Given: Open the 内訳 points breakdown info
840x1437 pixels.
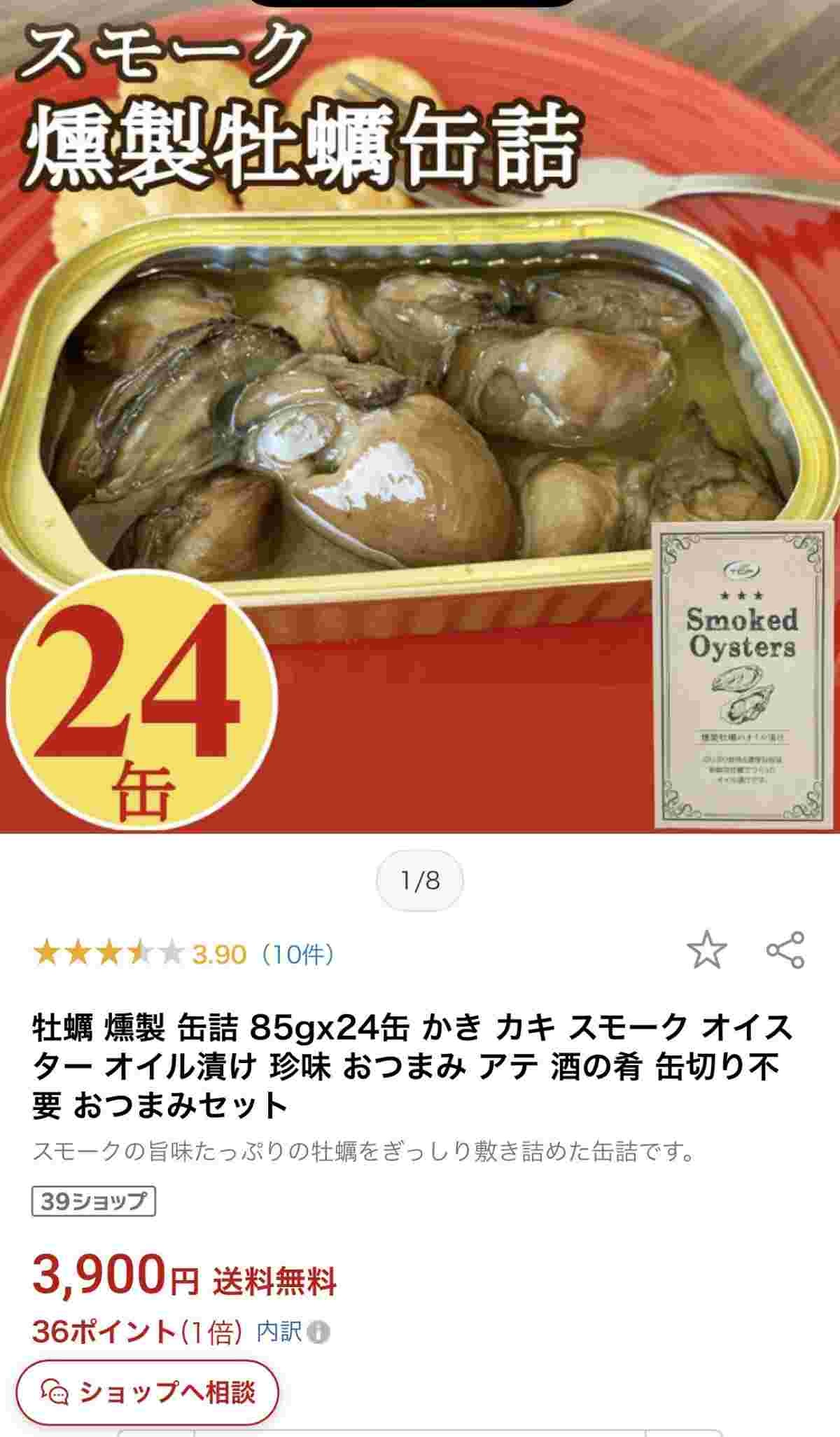Looking at the screenshot, I should pos(293,1331).
